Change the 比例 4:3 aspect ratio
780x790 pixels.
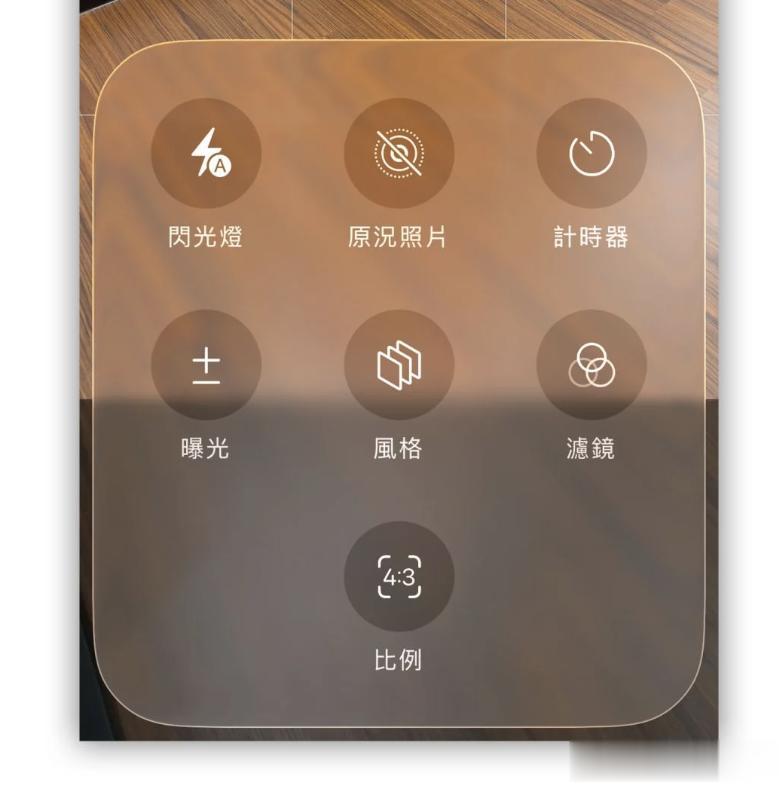click(x=399, y=577)
